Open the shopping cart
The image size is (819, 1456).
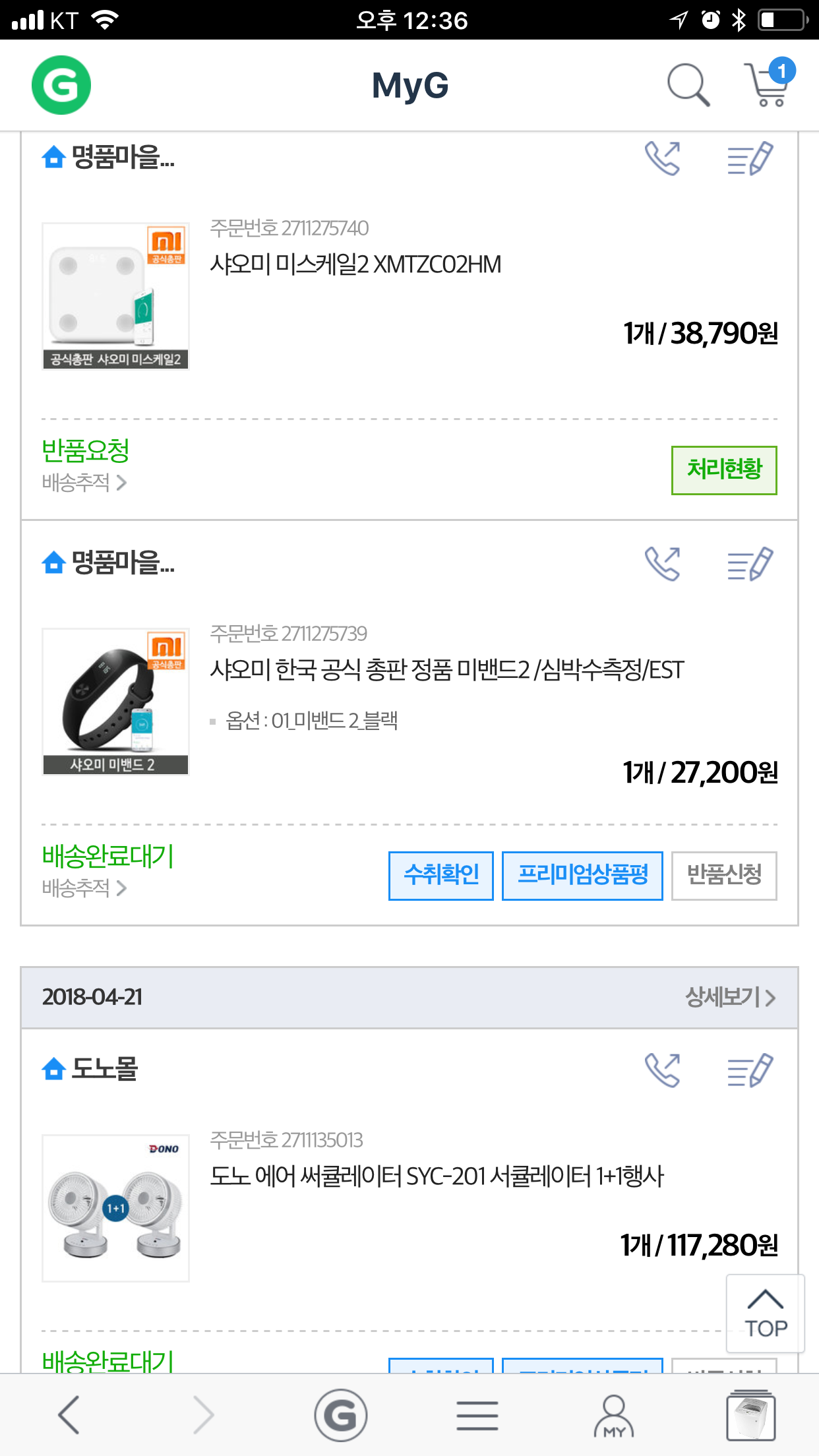(767, 85)
